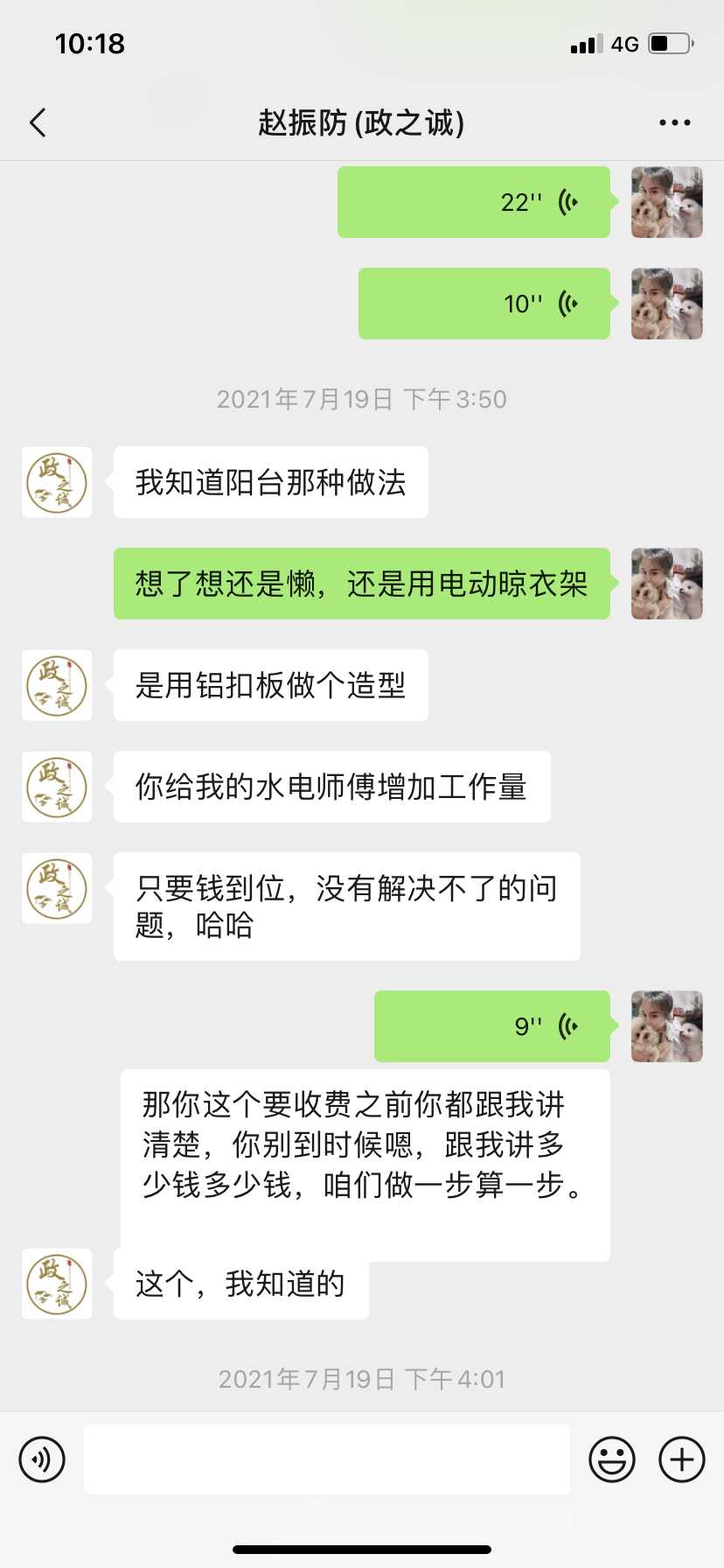
Task: Open the chat info three-dot menu
Action: (674, 123)
